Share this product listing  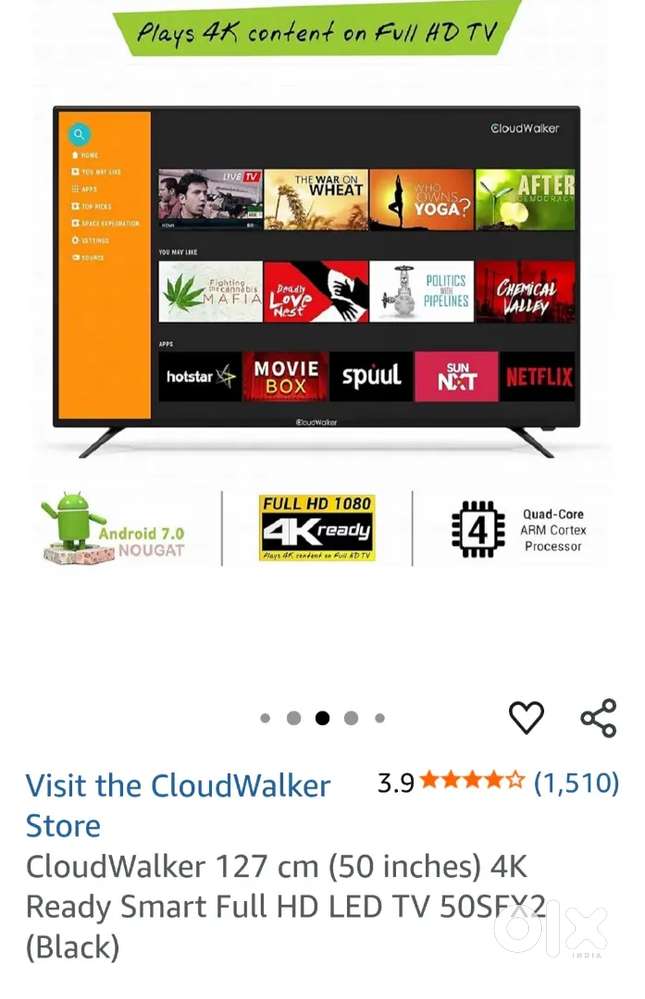598,718
